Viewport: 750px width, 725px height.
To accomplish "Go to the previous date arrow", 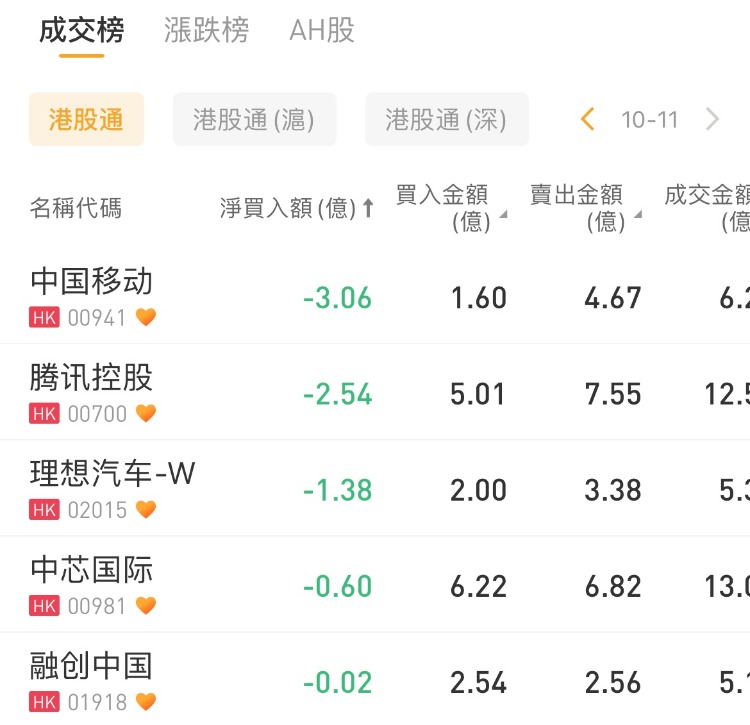I will pos(588,120).
